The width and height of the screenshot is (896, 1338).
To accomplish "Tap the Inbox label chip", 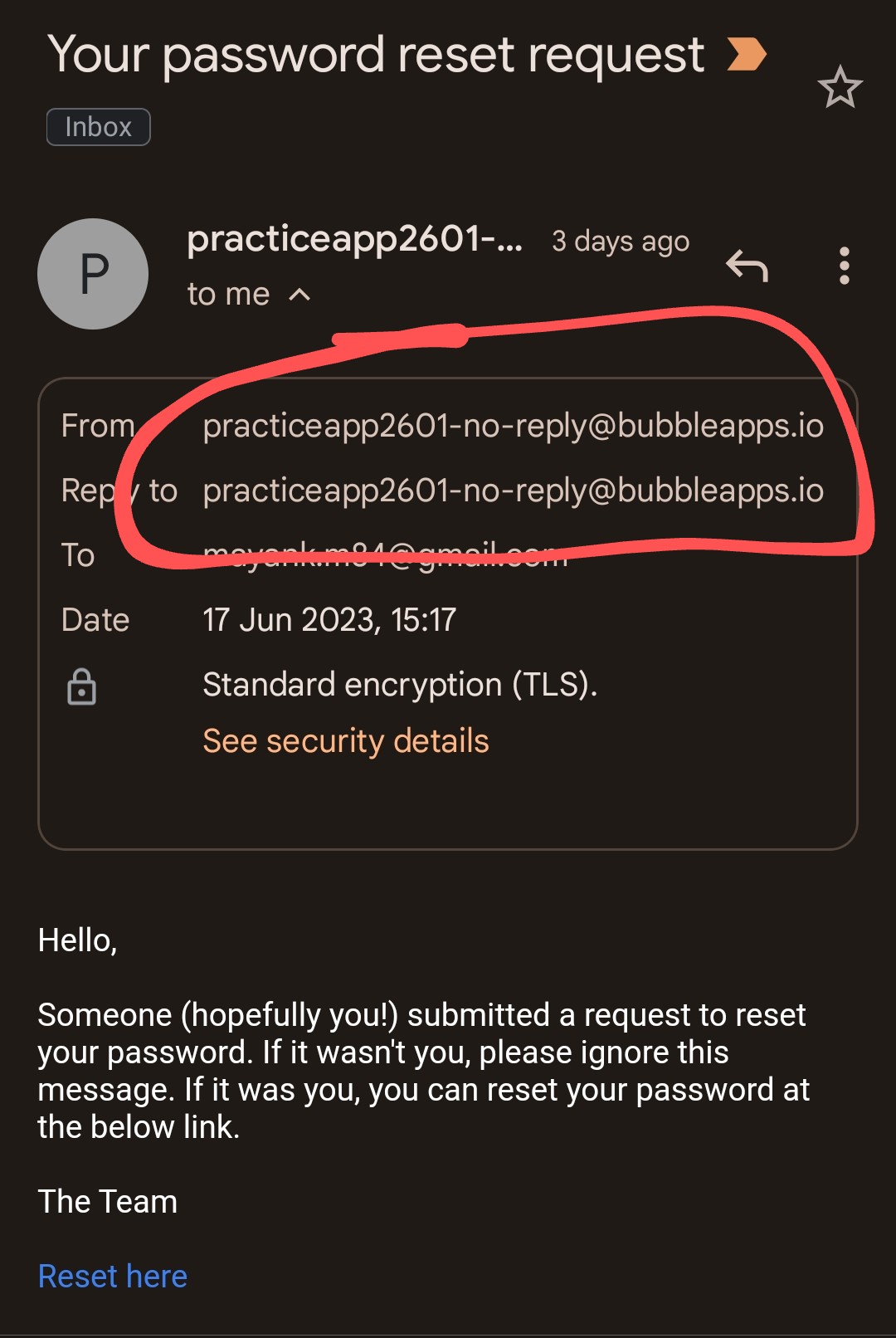I will click(x=98, y=127).
